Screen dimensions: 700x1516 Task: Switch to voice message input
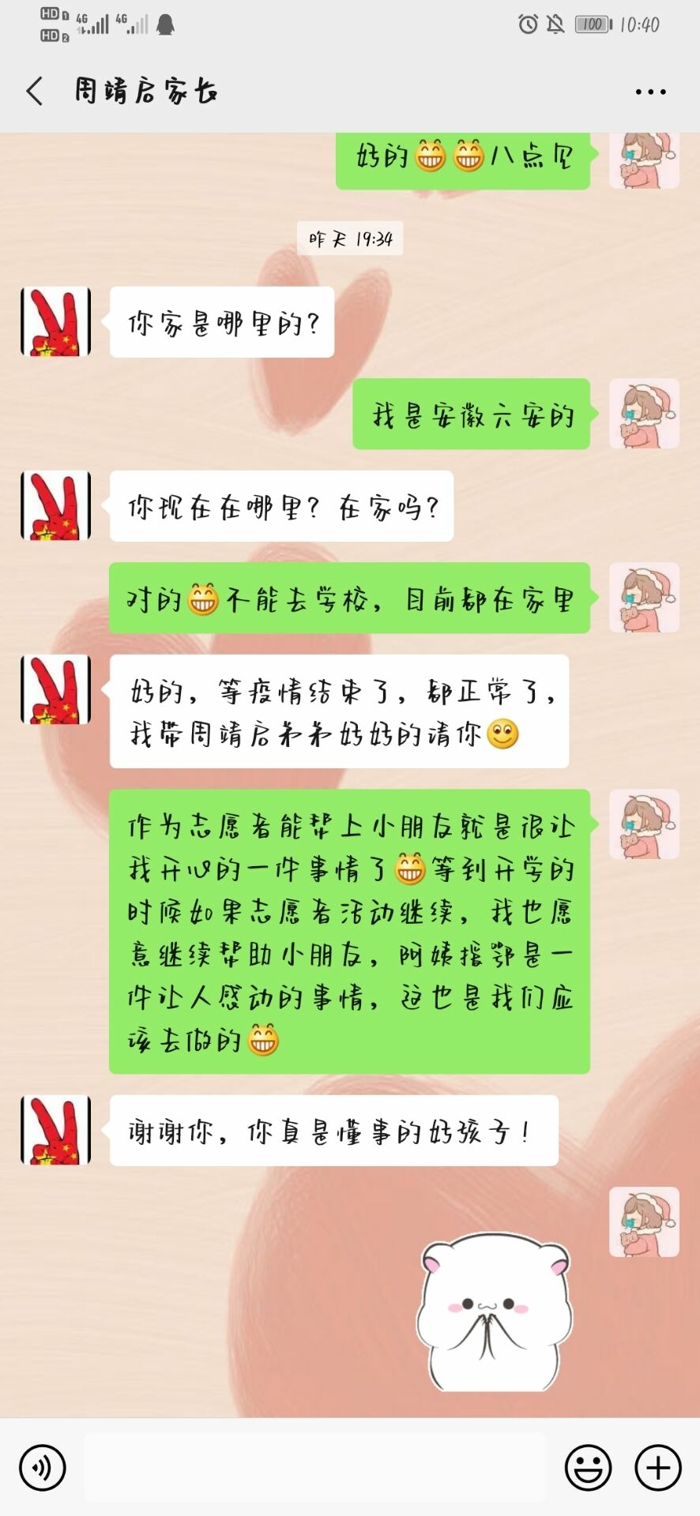coord(43,1467)
